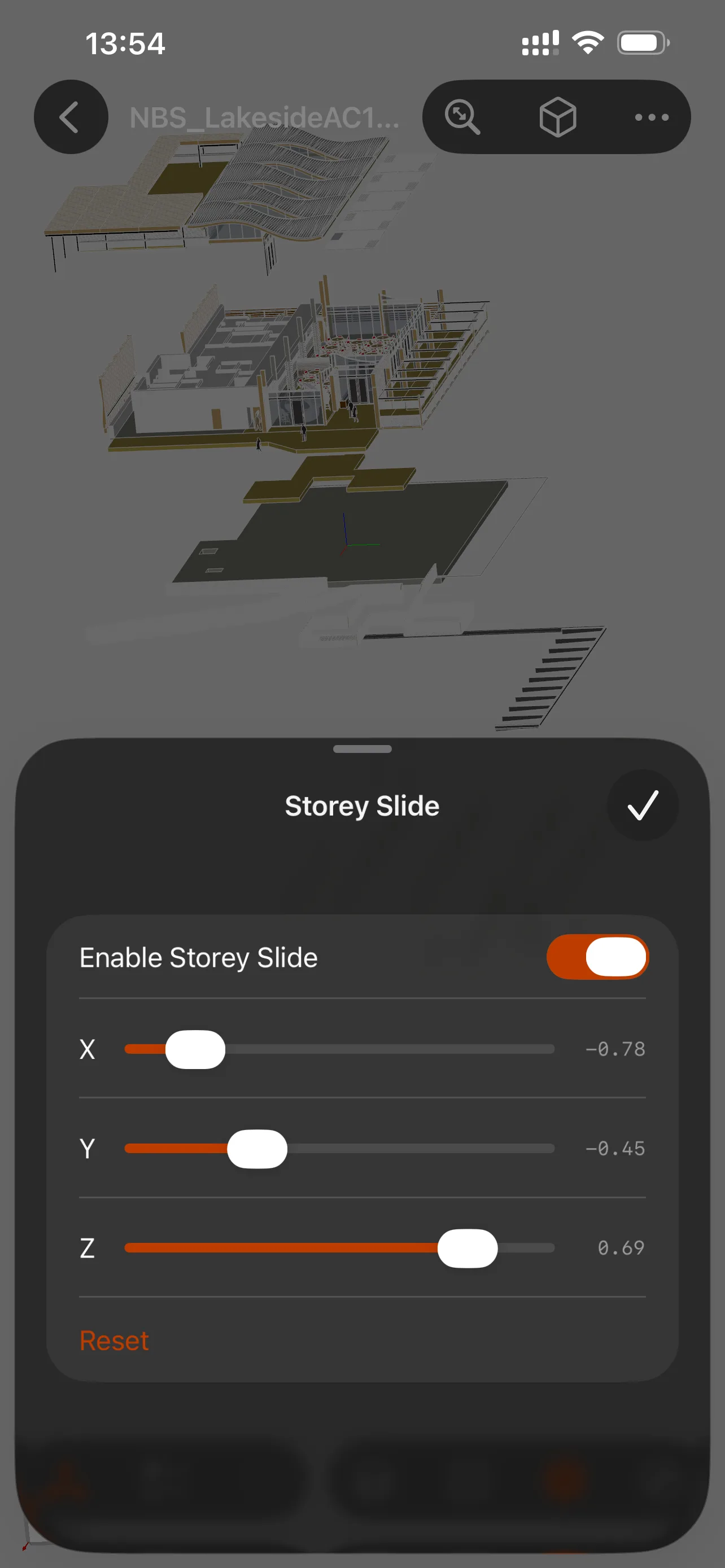Go back using the arrow button
This screenshot has width=725, height=1568.
71,117
